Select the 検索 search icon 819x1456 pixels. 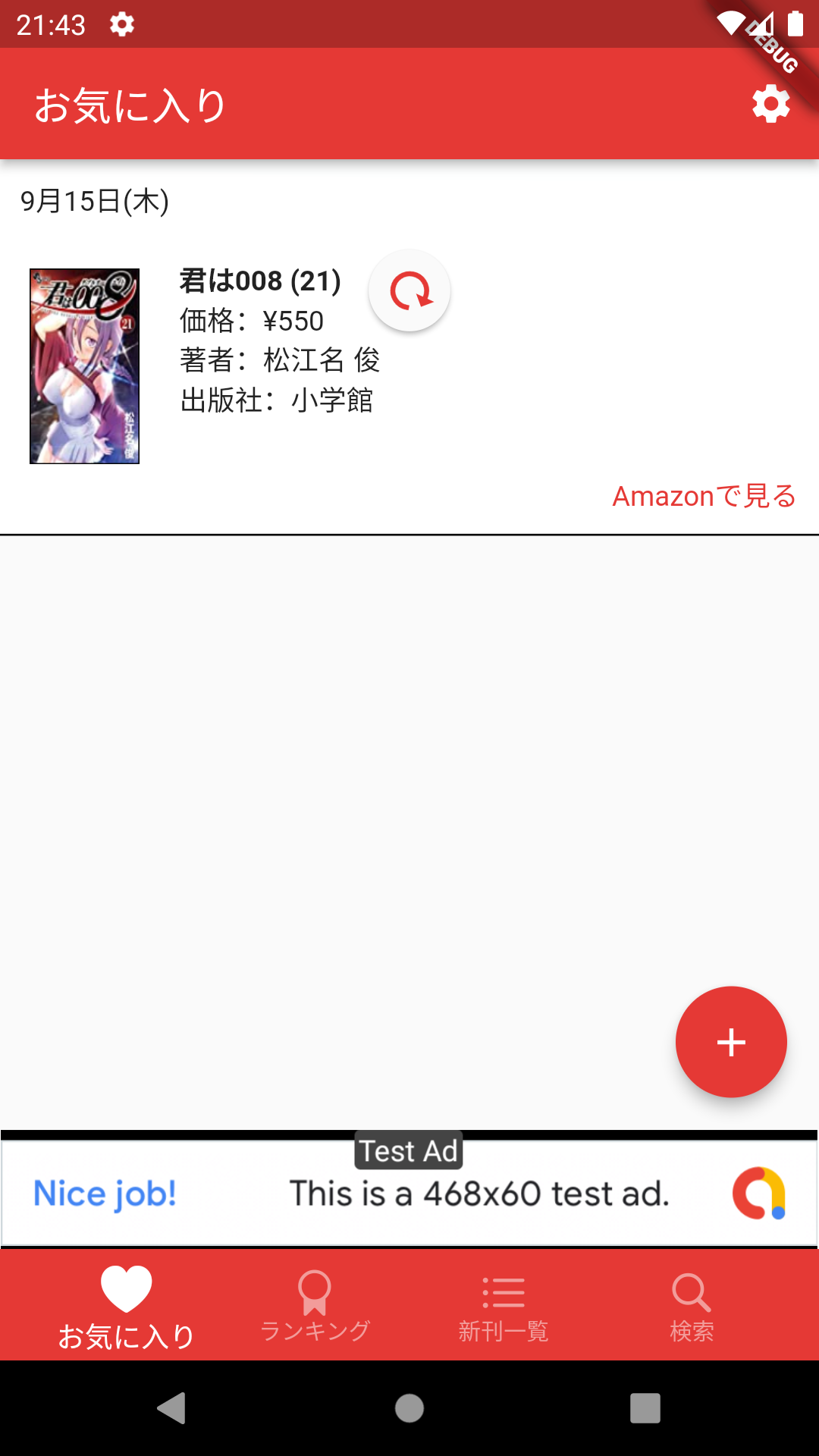click(x=692, y=1291)
